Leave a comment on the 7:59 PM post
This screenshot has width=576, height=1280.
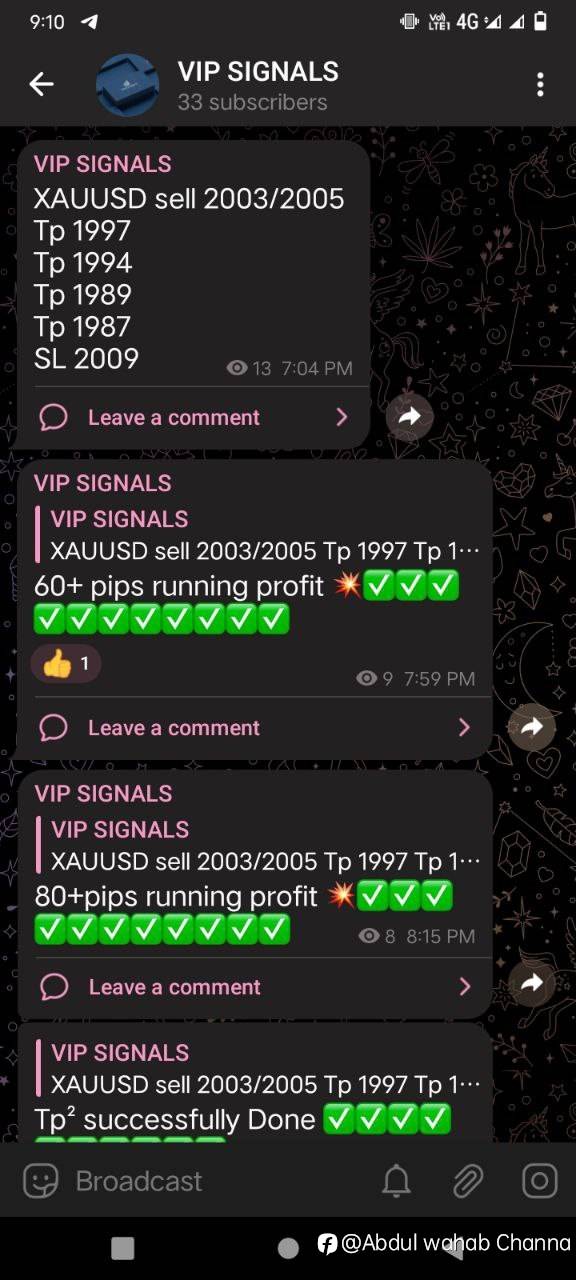tap(255, 727)
